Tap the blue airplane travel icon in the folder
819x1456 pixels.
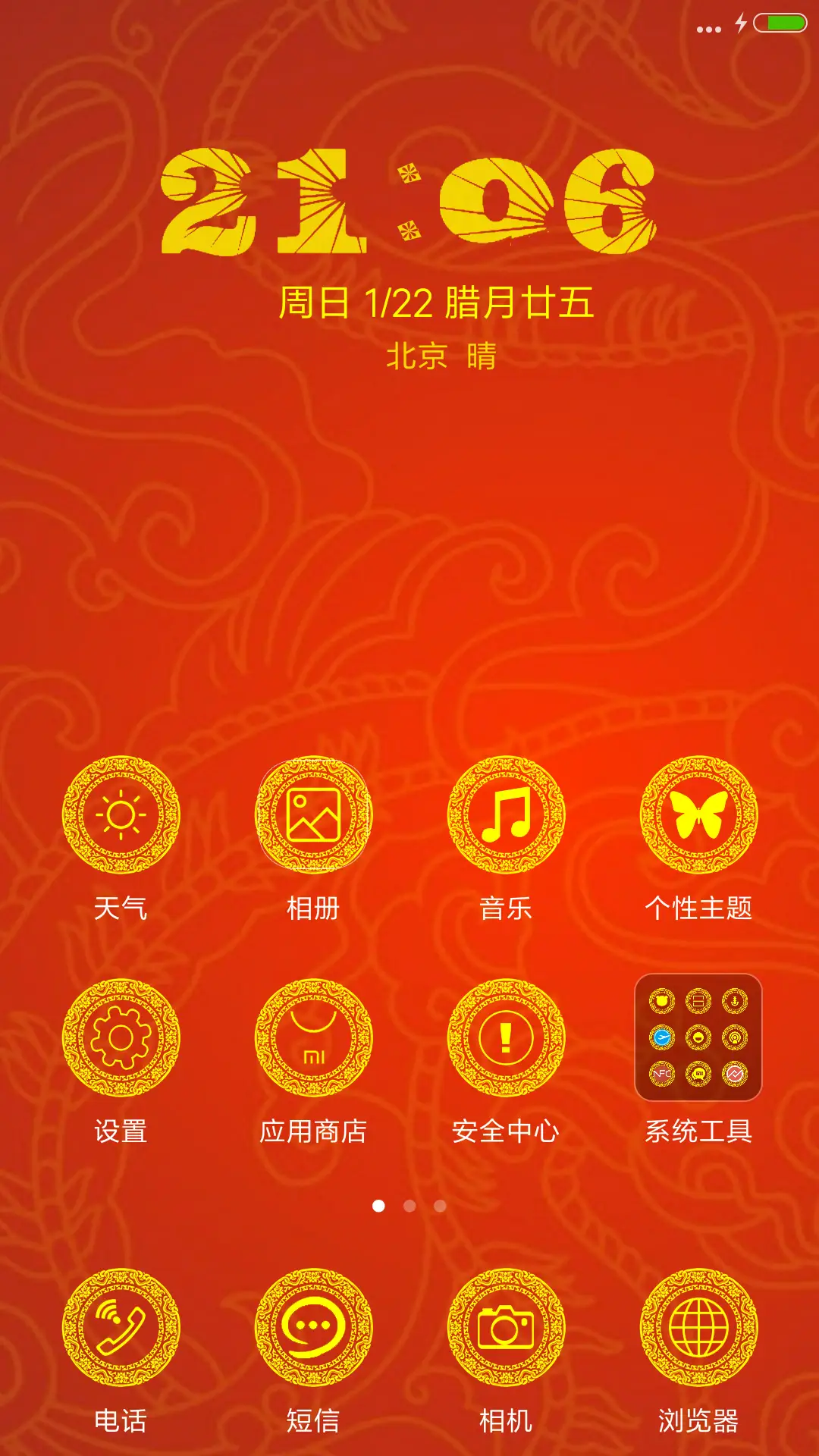(661, 1037)
